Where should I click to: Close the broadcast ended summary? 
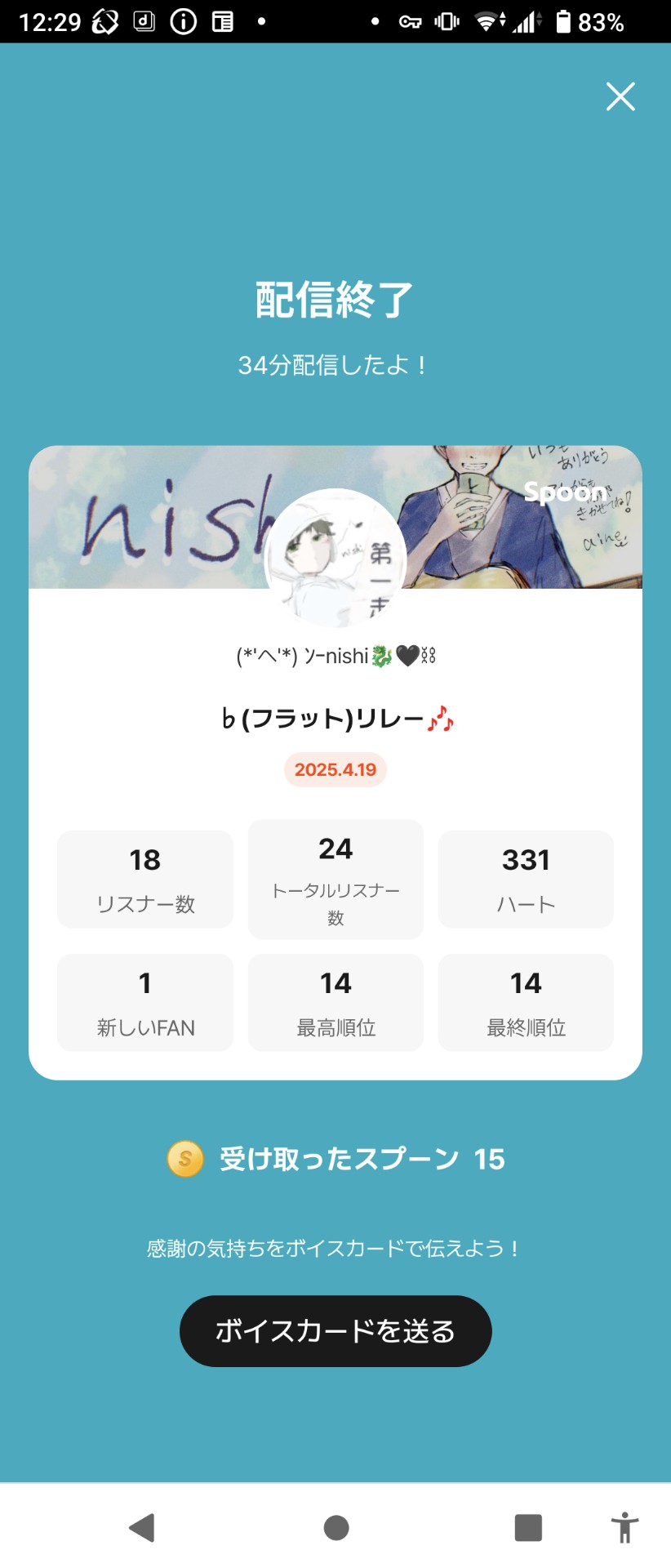(x=620, y=96)
